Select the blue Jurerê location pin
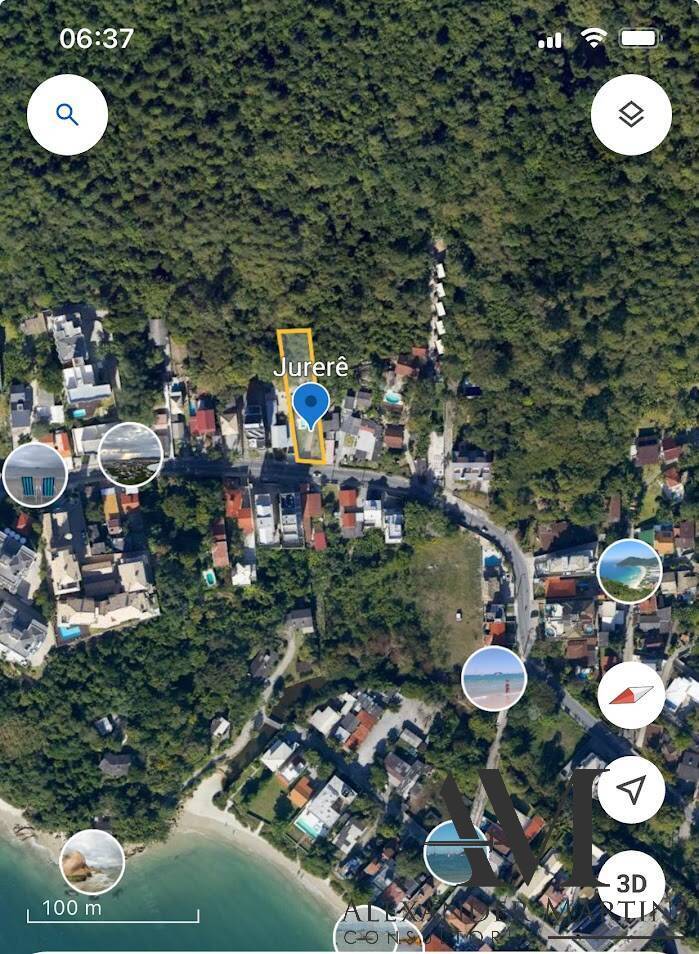 coord(311,406)
